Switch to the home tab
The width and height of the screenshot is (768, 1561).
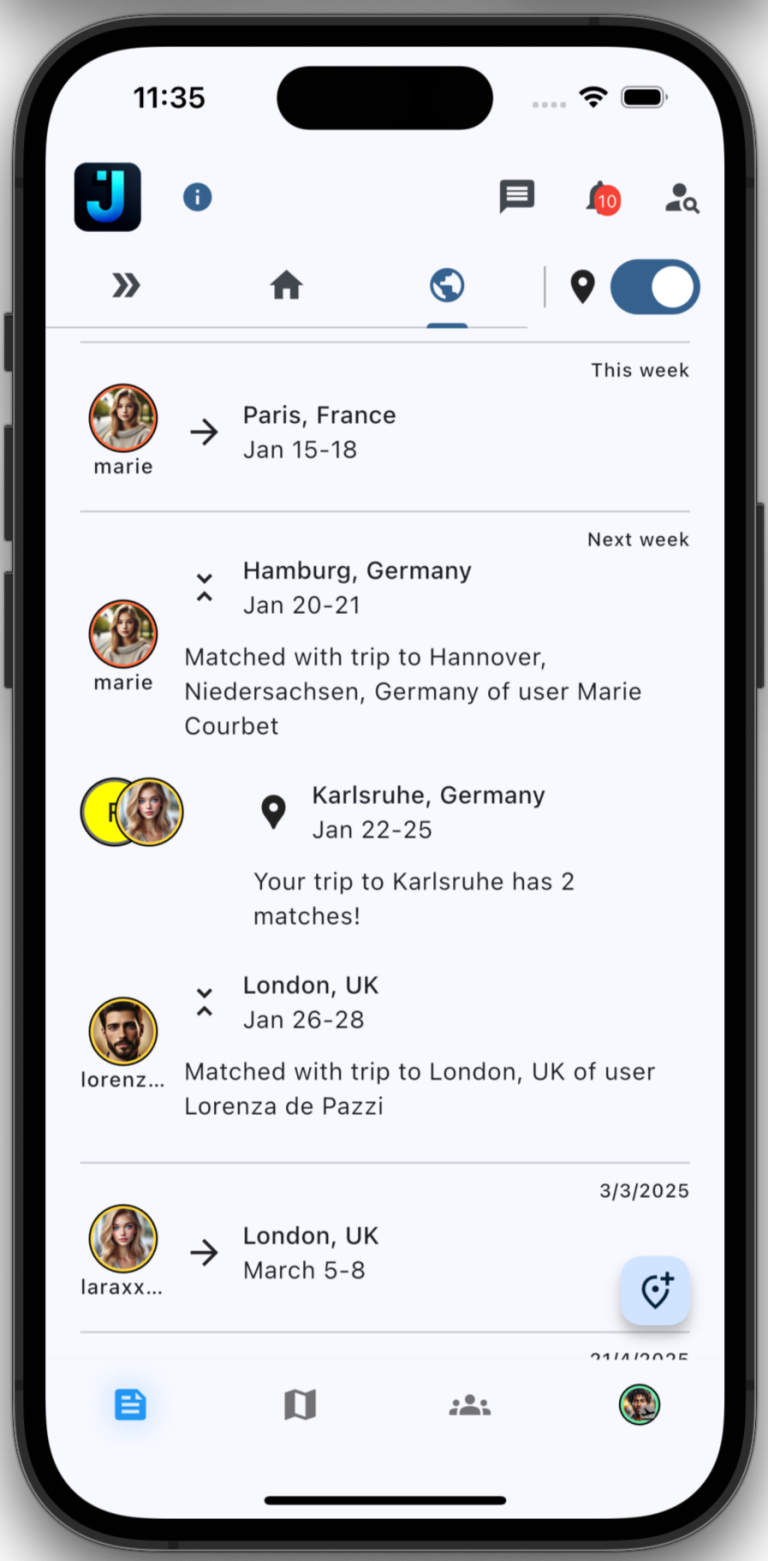[x=286, y=287]
